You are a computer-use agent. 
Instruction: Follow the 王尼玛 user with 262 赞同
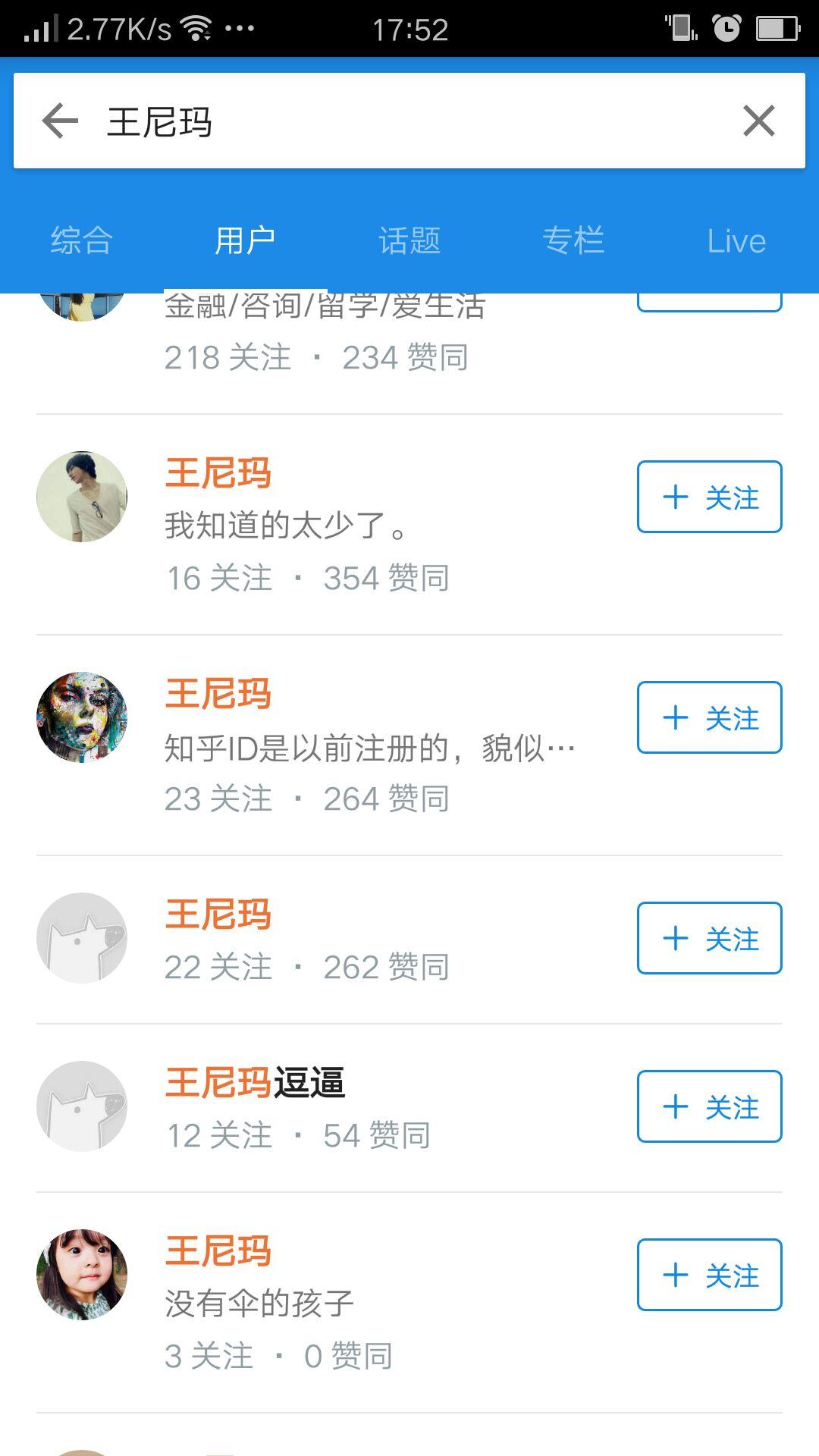709,938
